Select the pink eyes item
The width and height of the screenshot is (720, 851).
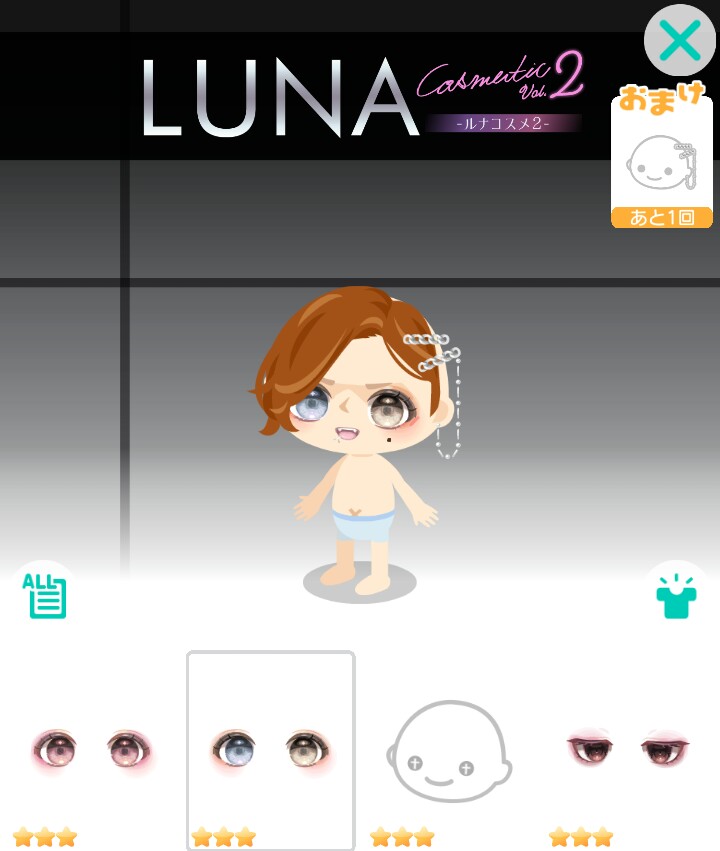pos(90,750)
